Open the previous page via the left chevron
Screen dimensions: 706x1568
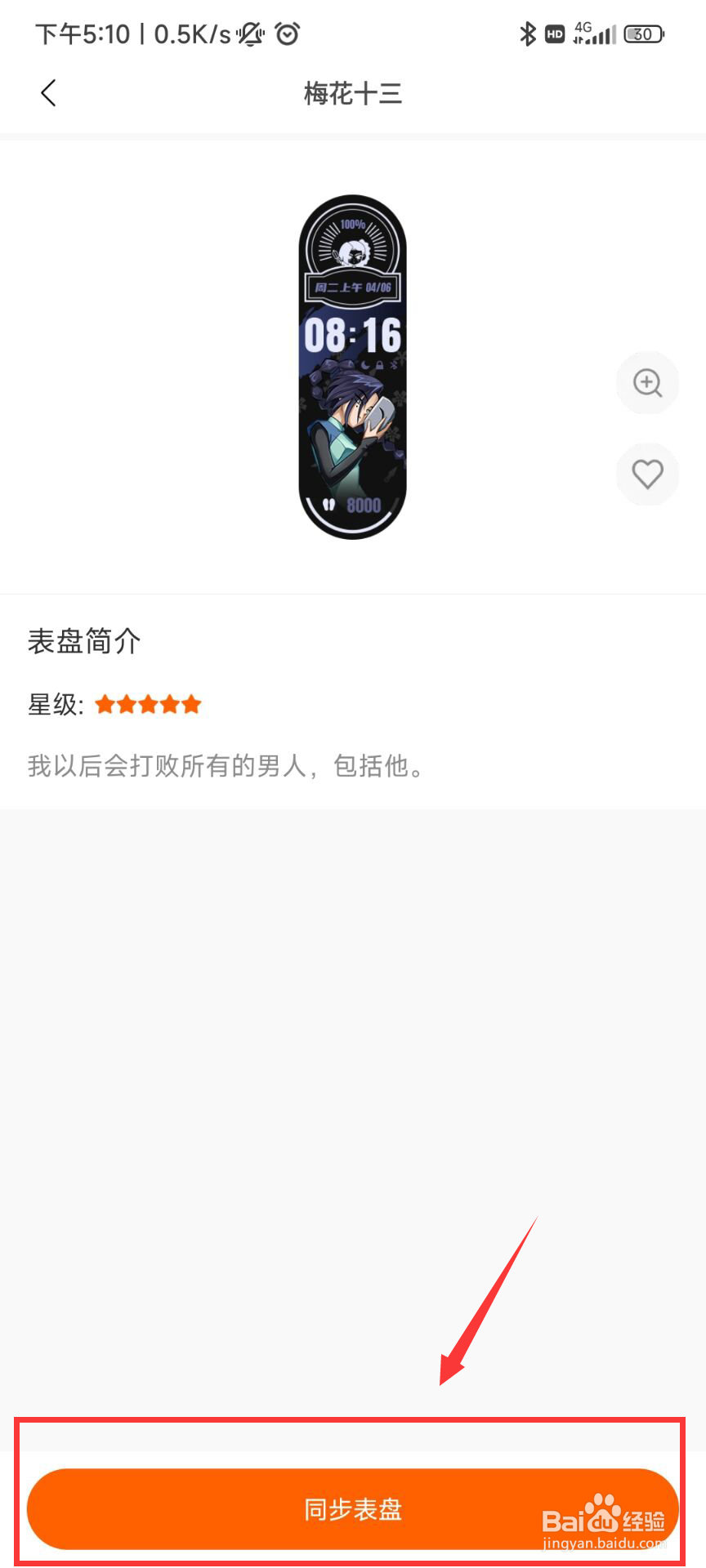[x=47, y=93]
